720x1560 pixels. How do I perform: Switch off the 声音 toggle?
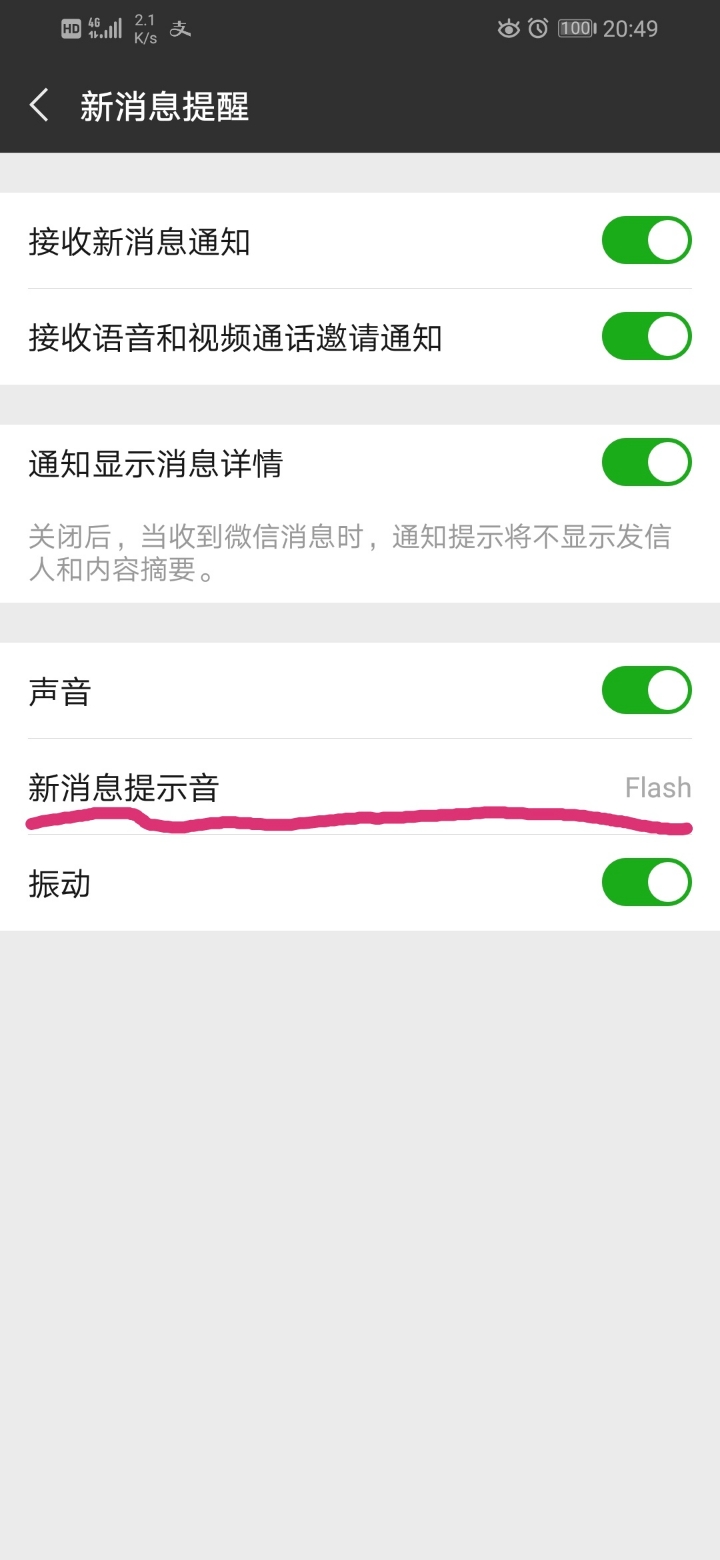646,690
